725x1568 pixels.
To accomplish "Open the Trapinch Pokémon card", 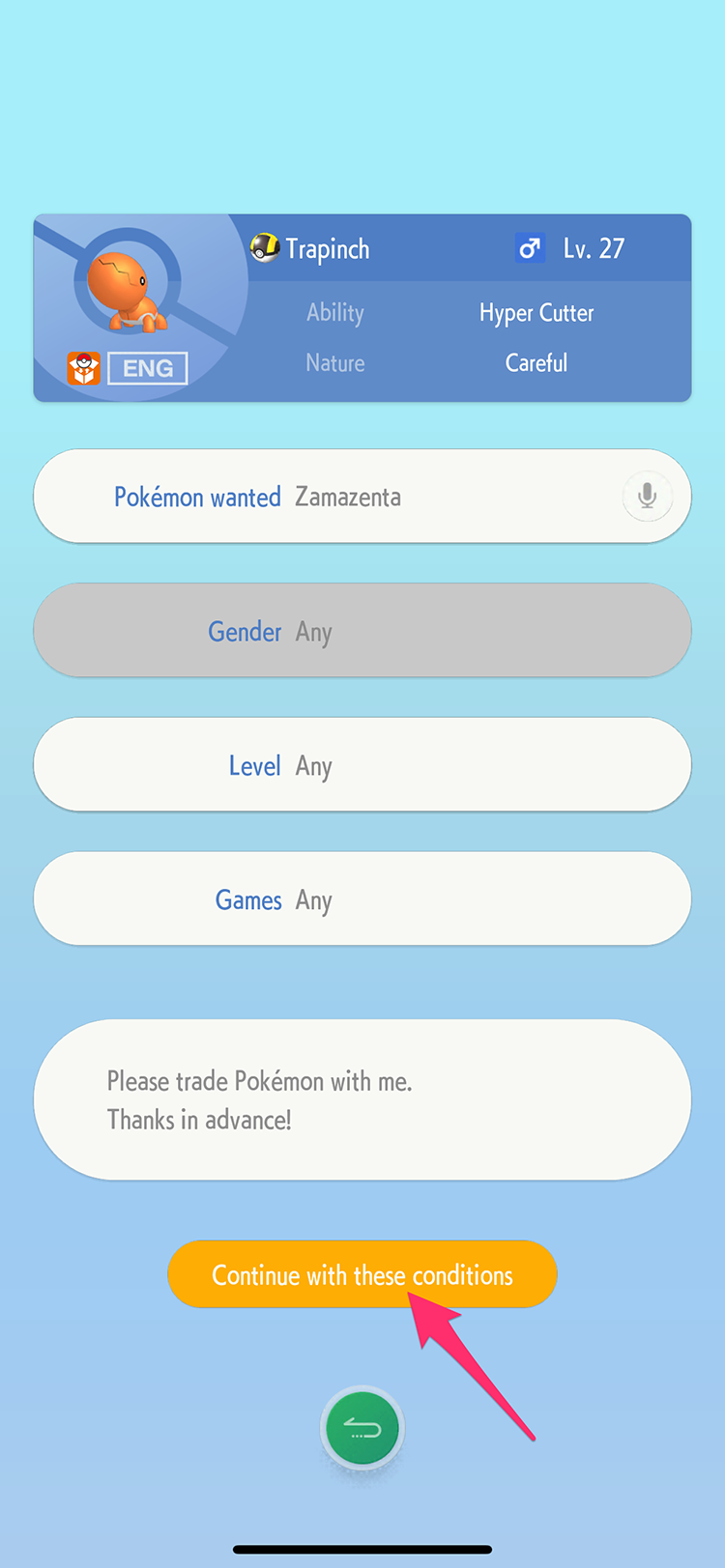I will pyautogui.click(x=362, y=307).
